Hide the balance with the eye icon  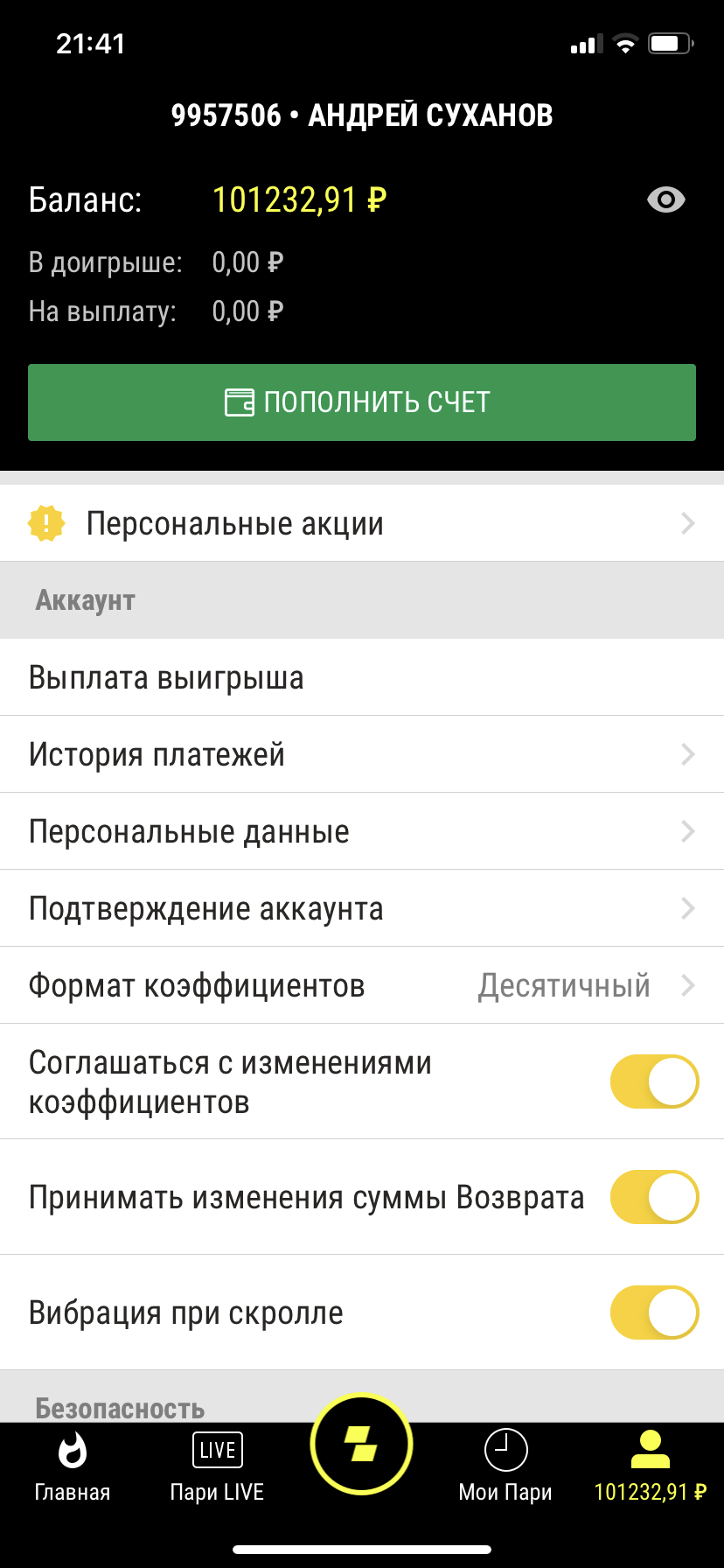click(665, 200)
